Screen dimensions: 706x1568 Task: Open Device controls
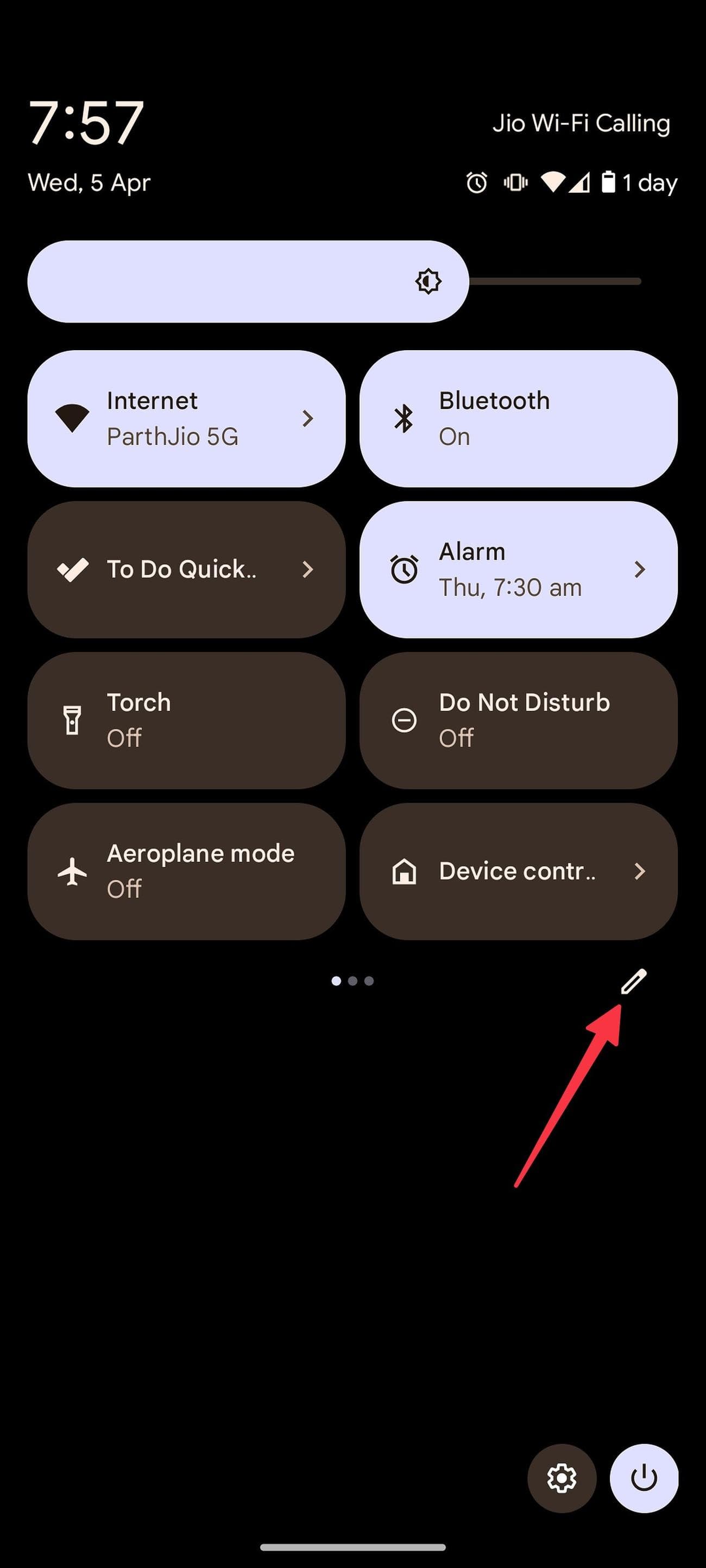point(518,871)
